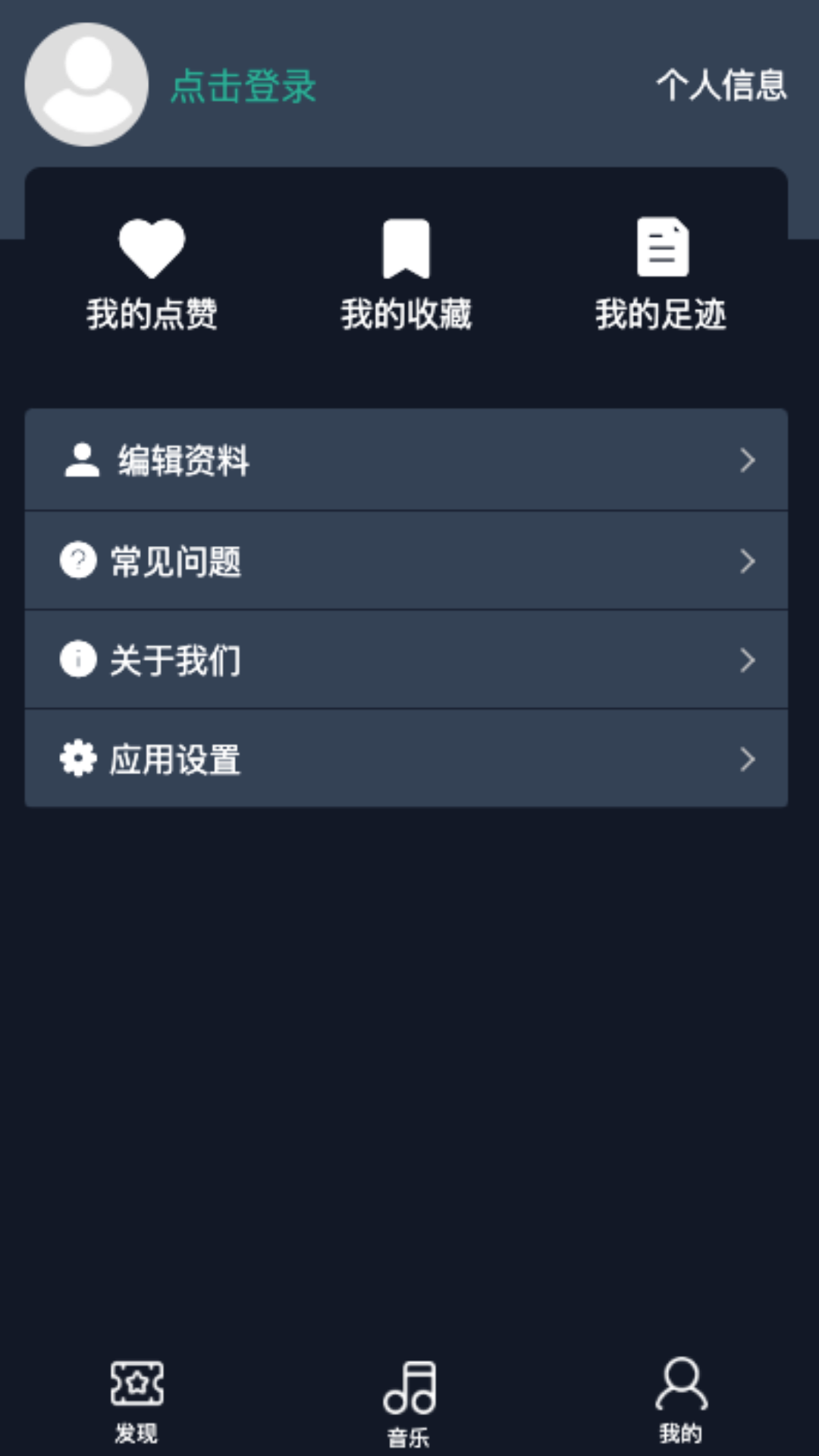Expand the 编辑资料 row chevron

[x=749, y=460]
